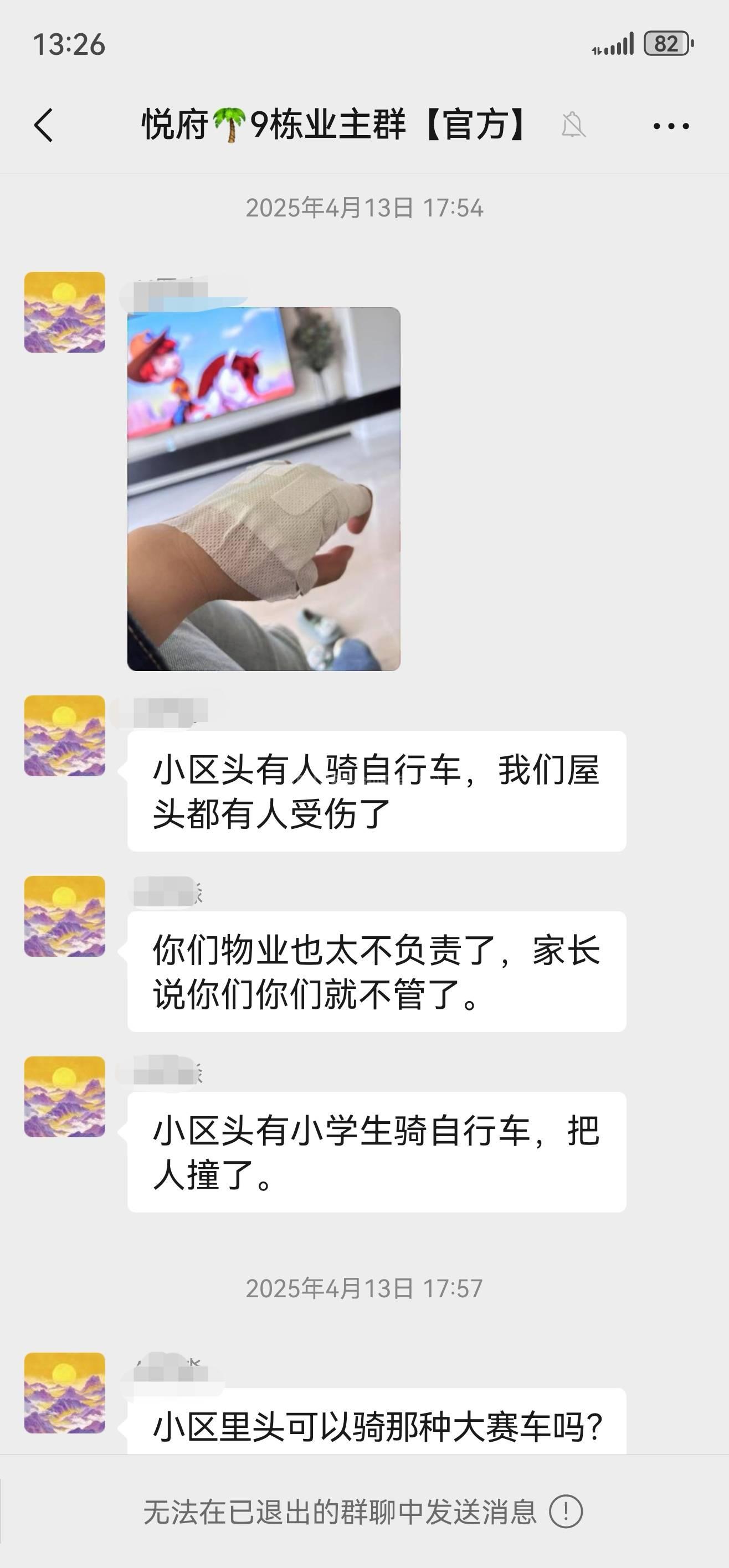The image size is (729, 1568).
Task: Tap the avatar next to the 大赛车 message
Action: coord(65,1393)
